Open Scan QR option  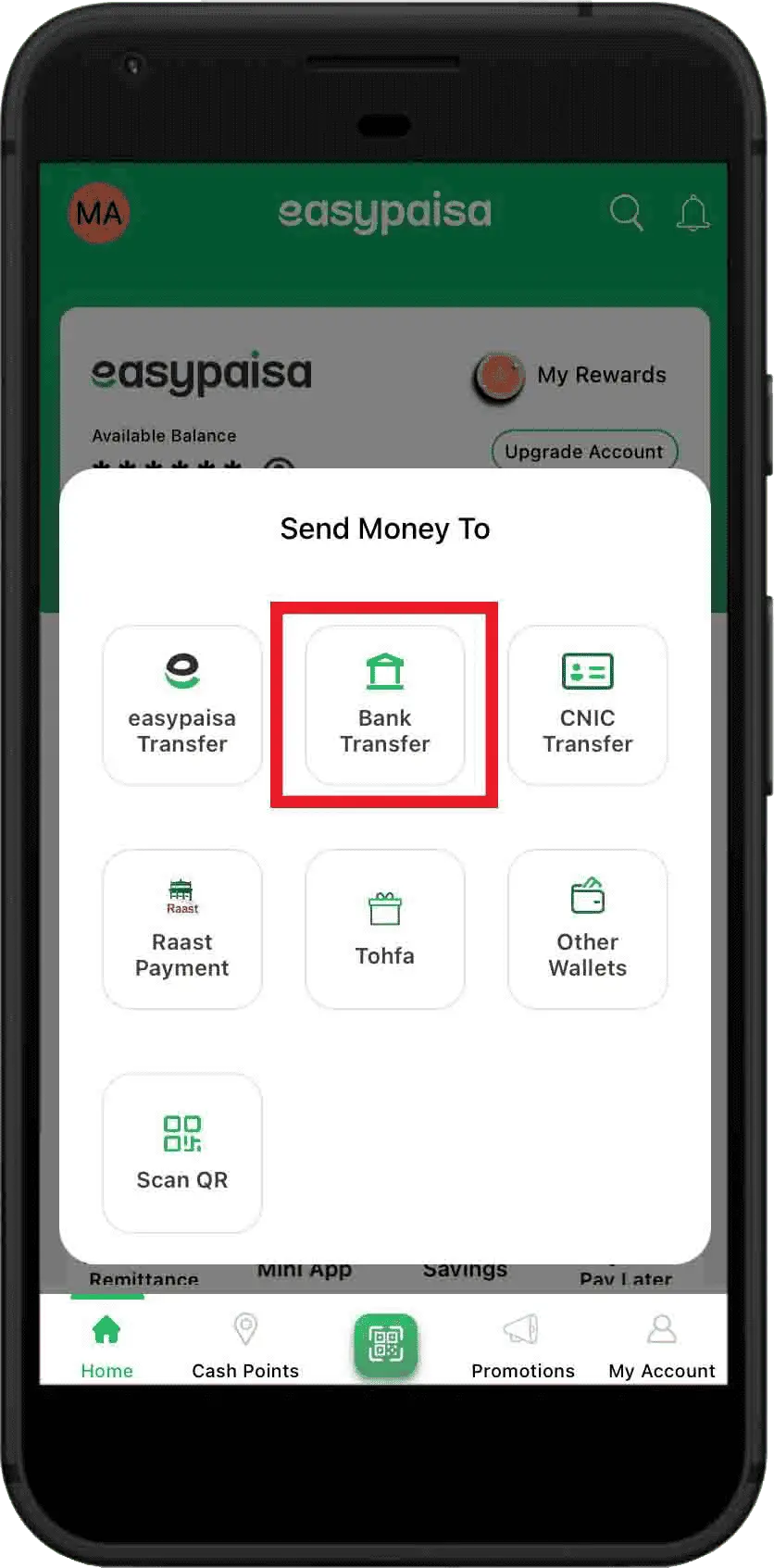(182, 1153)
